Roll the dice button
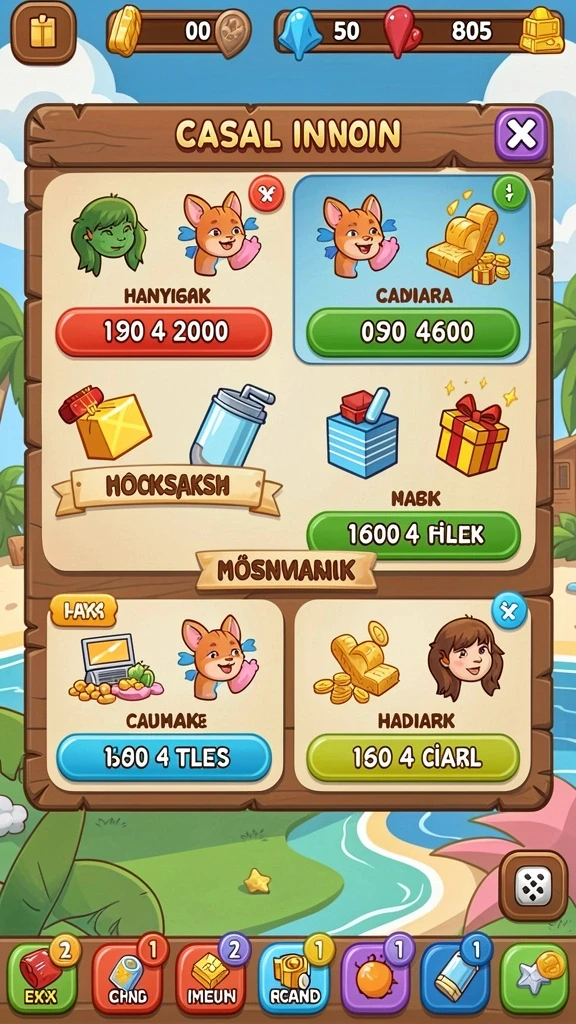The height and width of the screenshot is (1024, 576). point(533,886)
